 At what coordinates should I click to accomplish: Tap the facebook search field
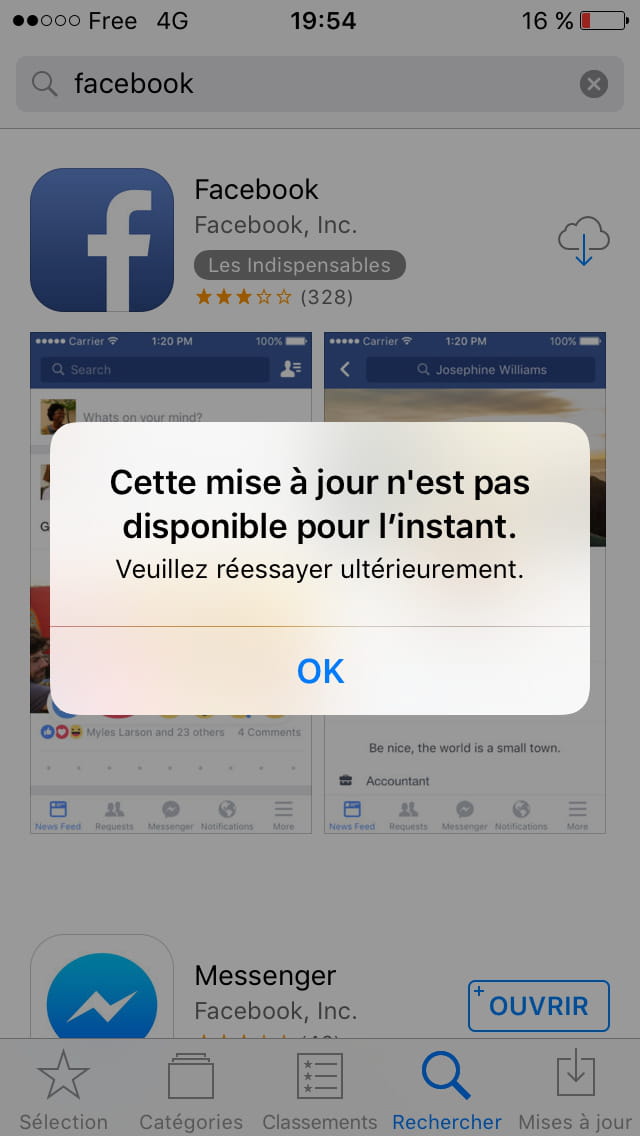coord(320,84)
